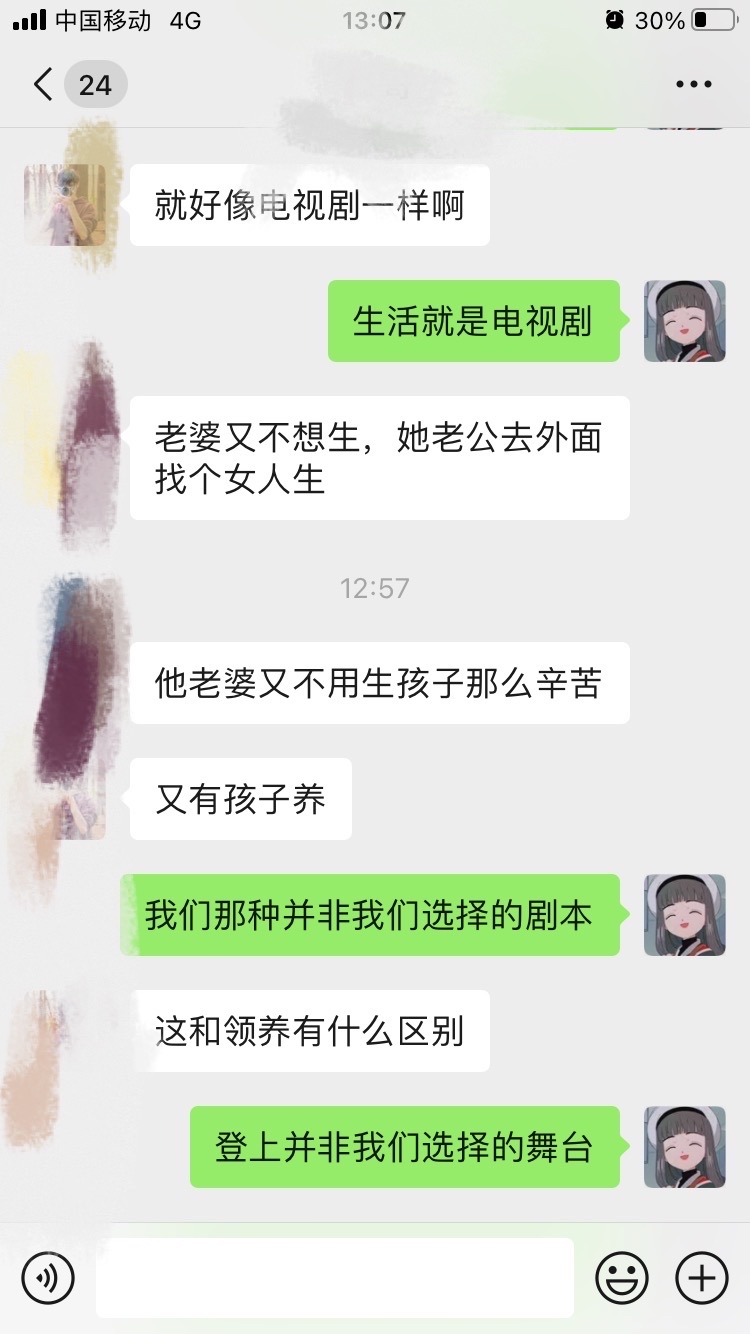Tap my avatar beside 生活就是电视剧

(684, 321)
